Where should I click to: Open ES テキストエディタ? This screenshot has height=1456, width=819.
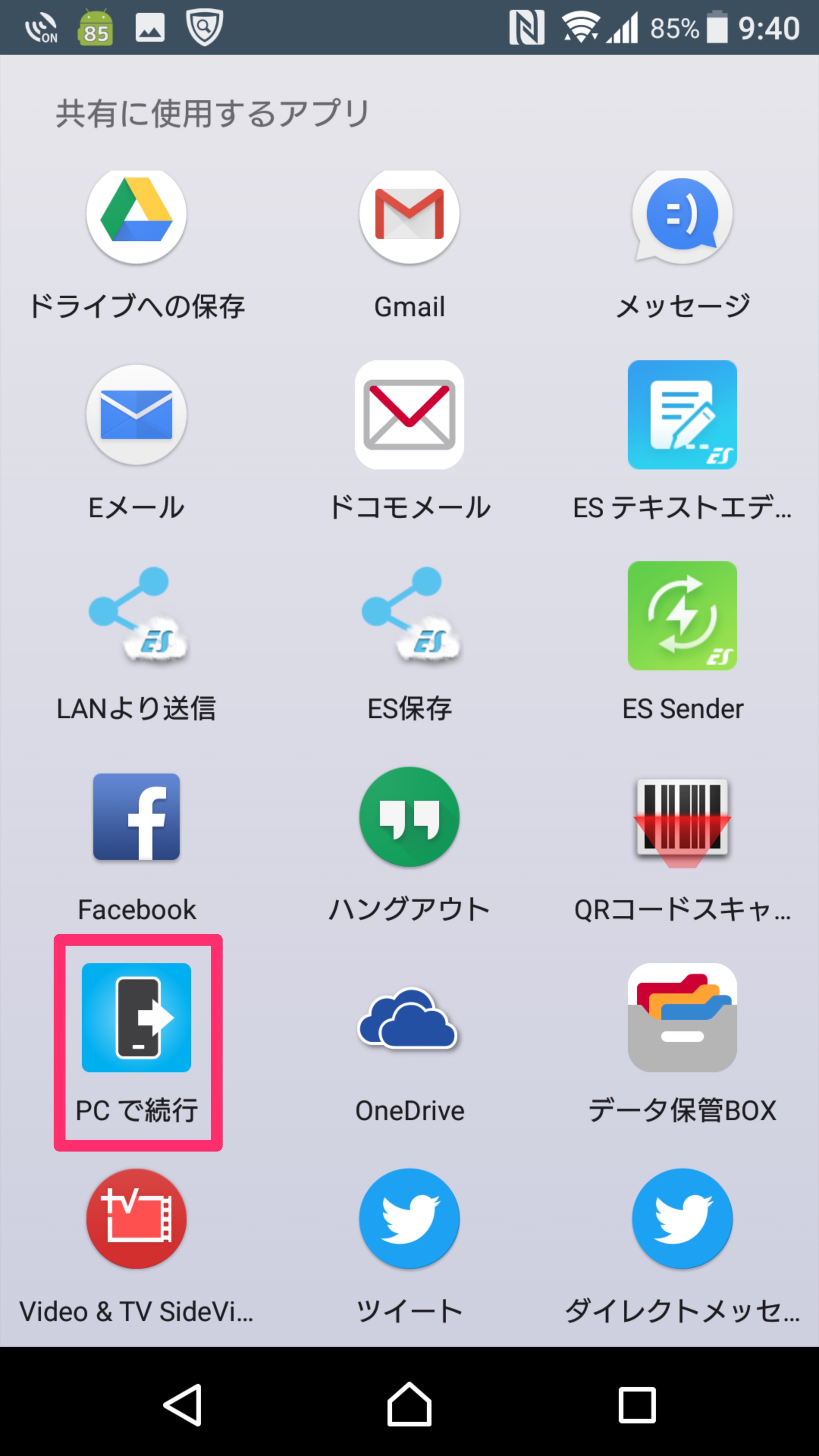coord(682,444)
